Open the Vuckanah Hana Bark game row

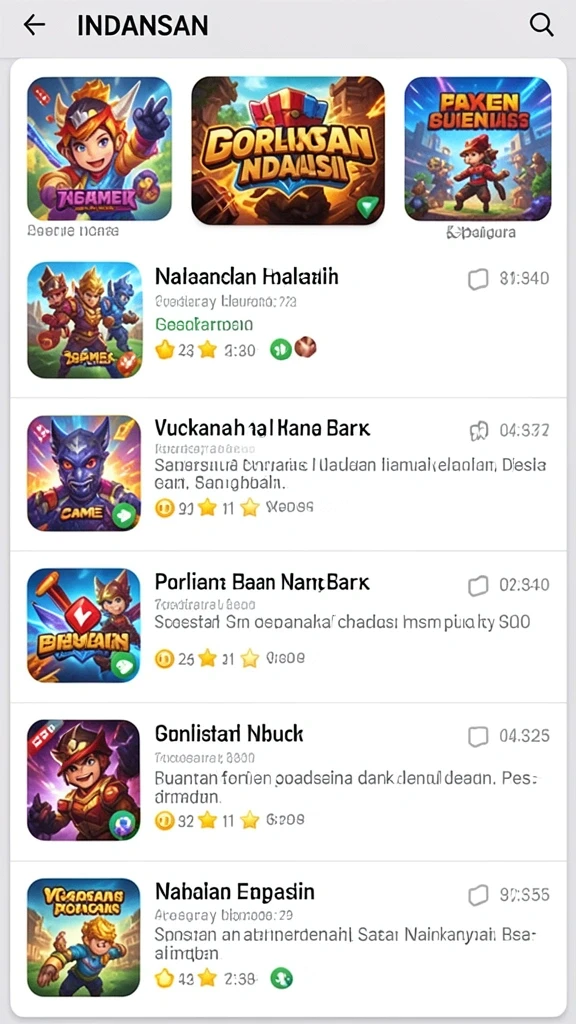pos(288,473)
